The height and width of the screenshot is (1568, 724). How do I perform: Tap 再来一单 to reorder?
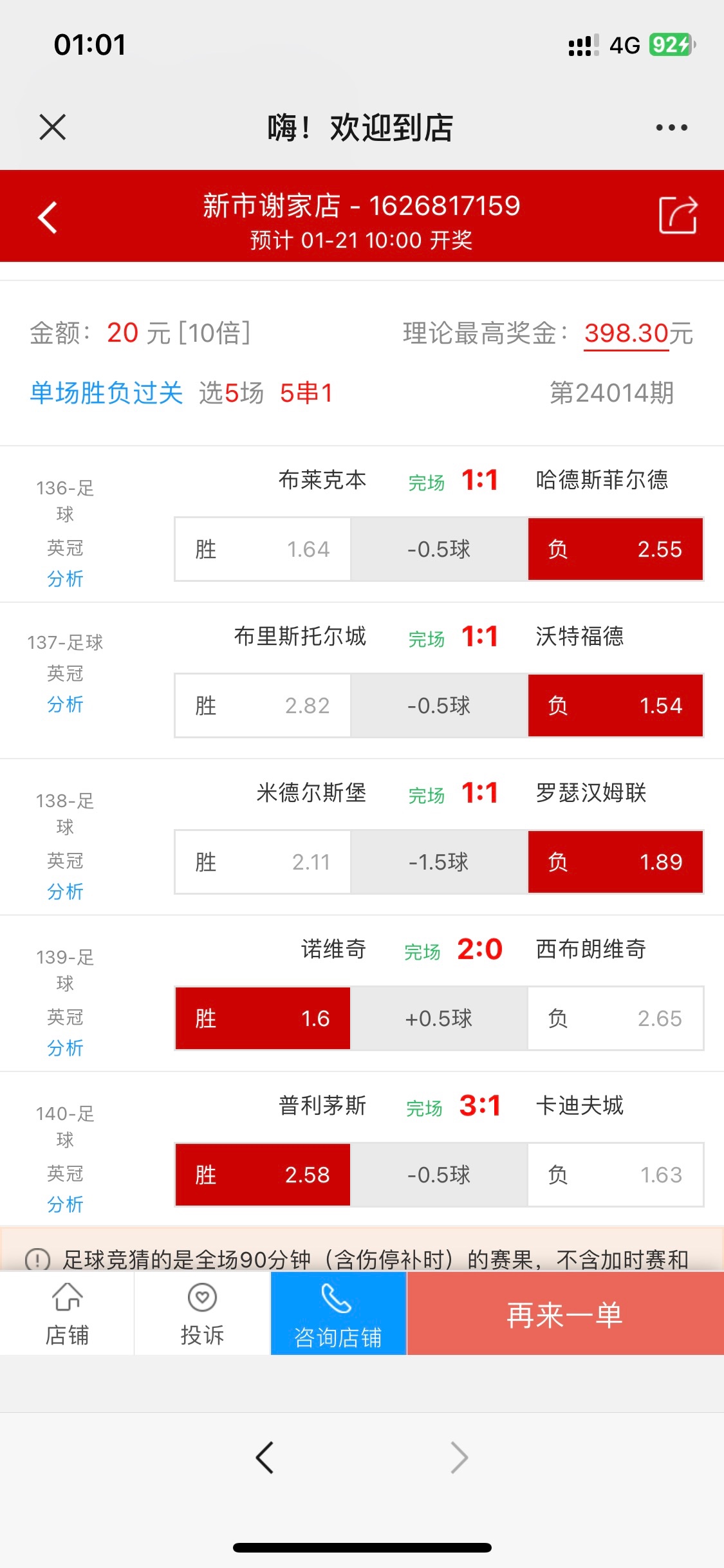565,1314
